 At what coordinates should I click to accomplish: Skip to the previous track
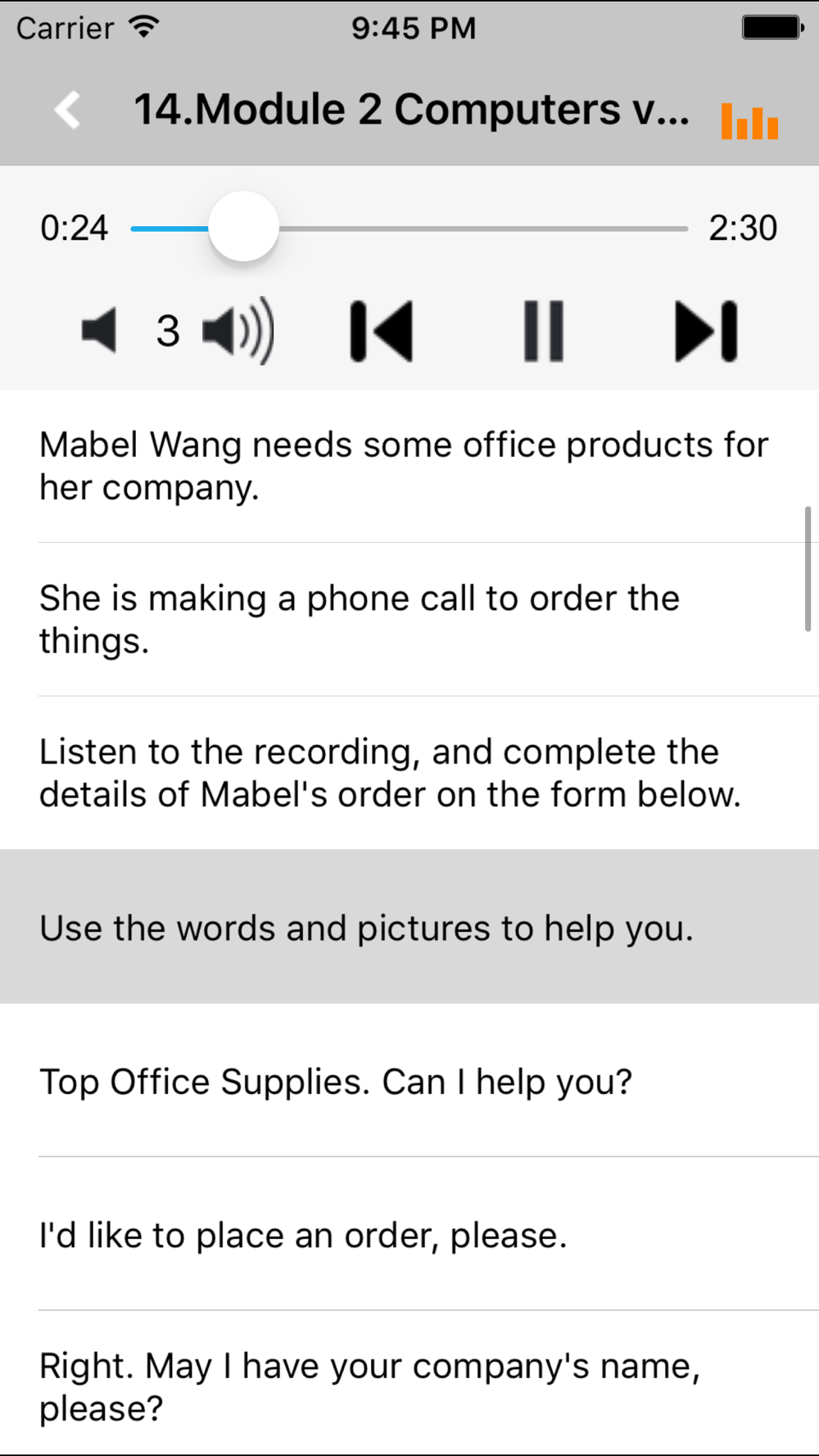tap(382, 331)
